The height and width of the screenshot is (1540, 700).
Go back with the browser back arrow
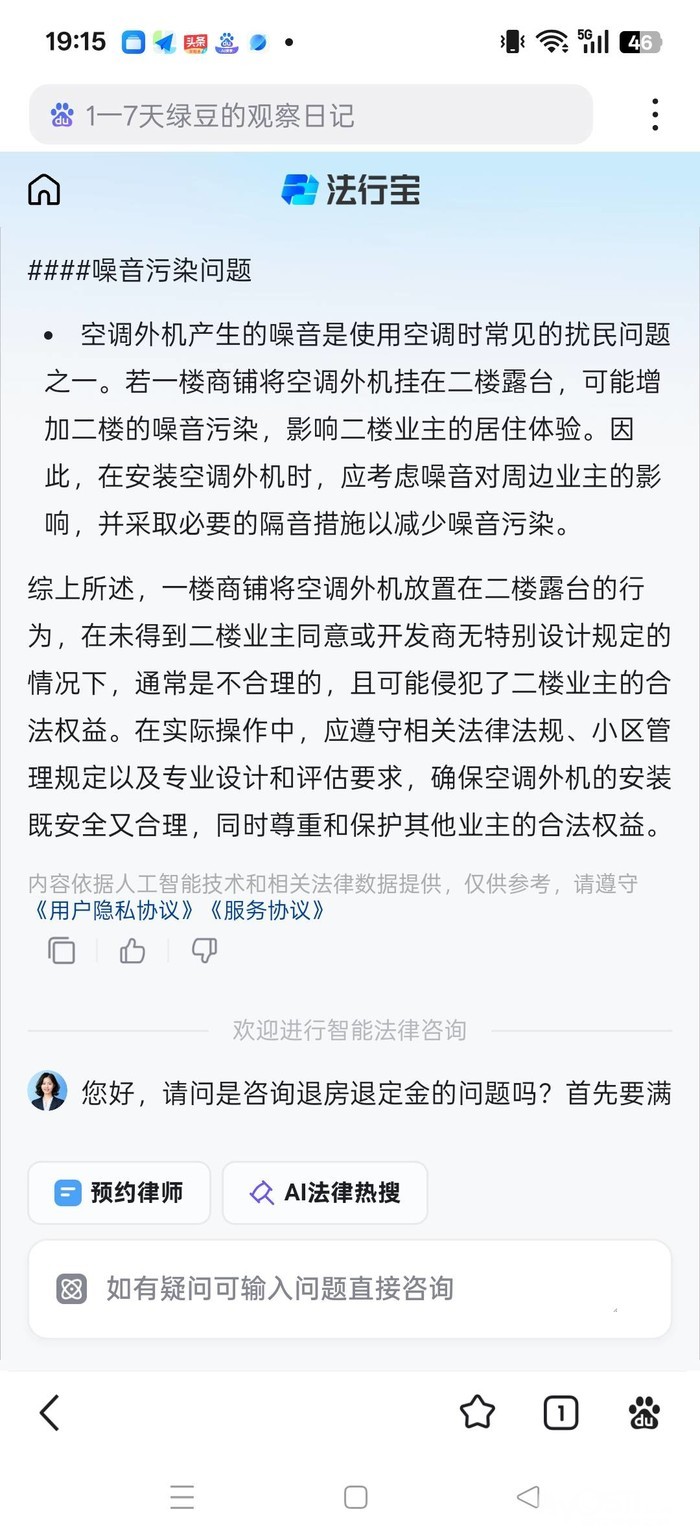[x=50, y=1412]
